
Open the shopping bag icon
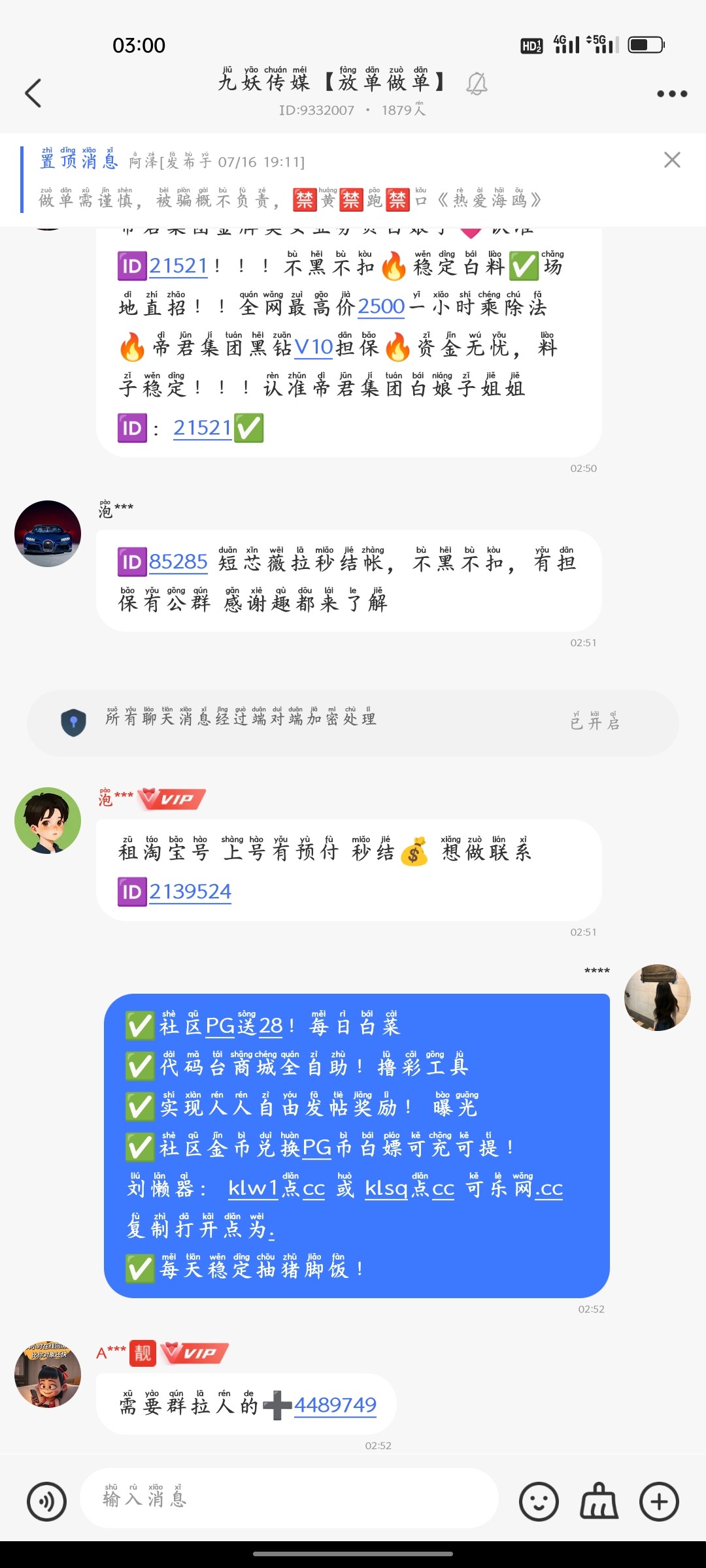599,1502
